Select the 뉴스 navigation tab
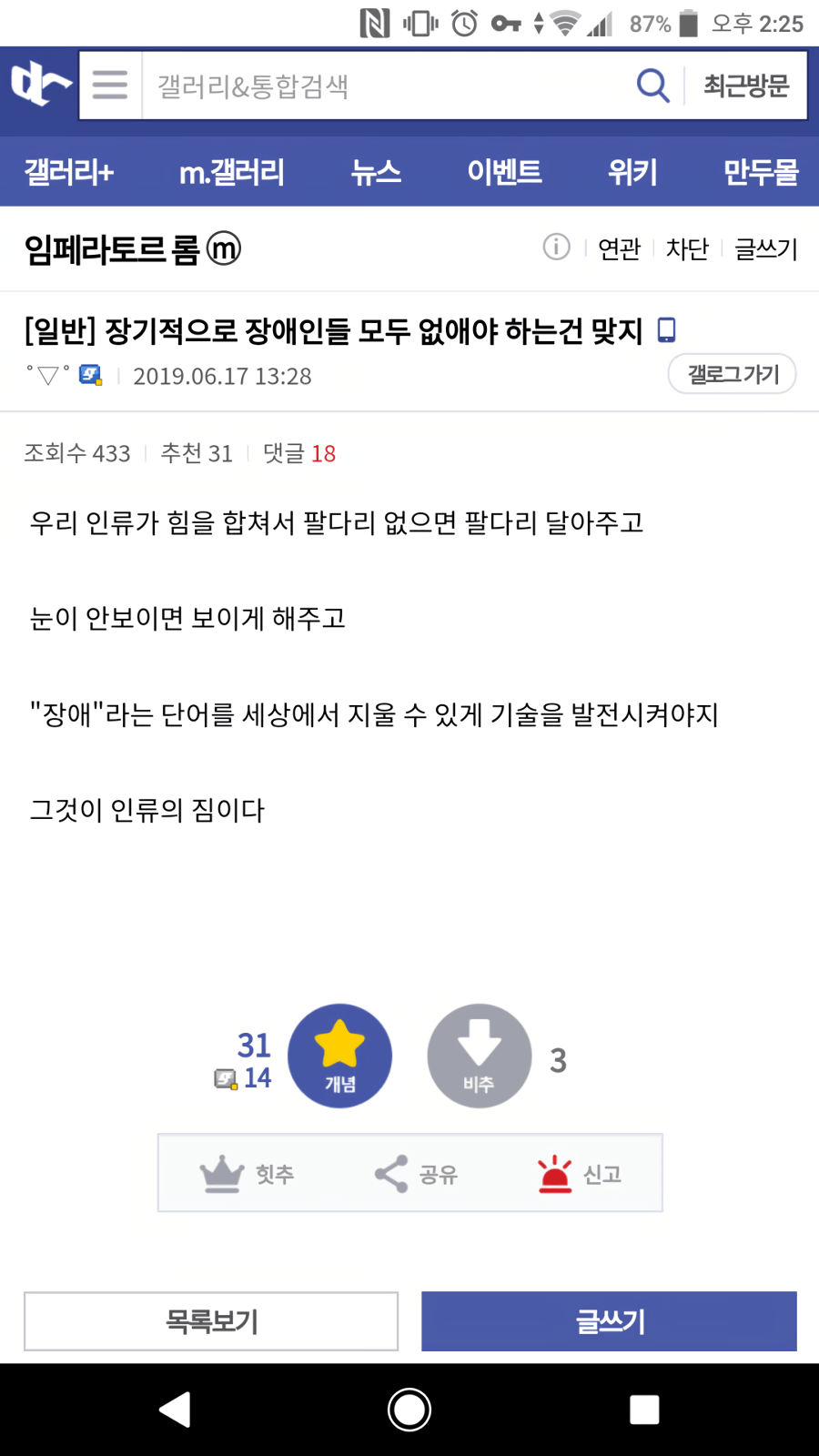The height and width of the screenshot is (1456, 819). pos(376,172)
